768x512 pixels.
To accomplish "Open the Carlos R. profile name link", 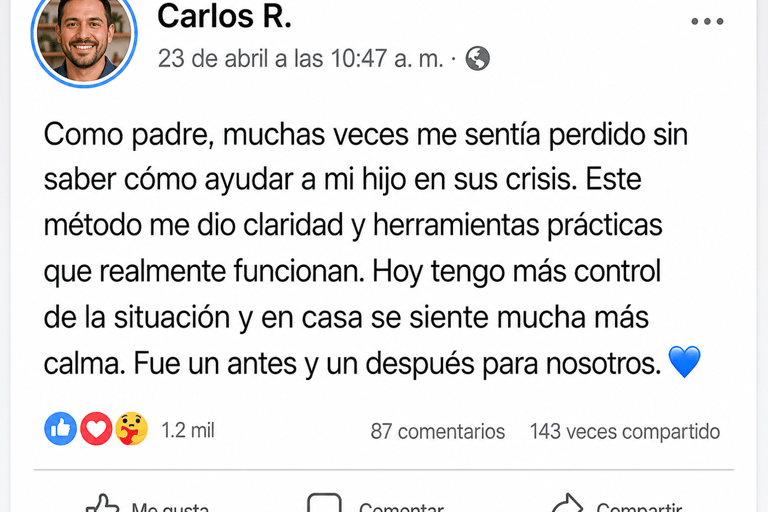I will [224, 16].
